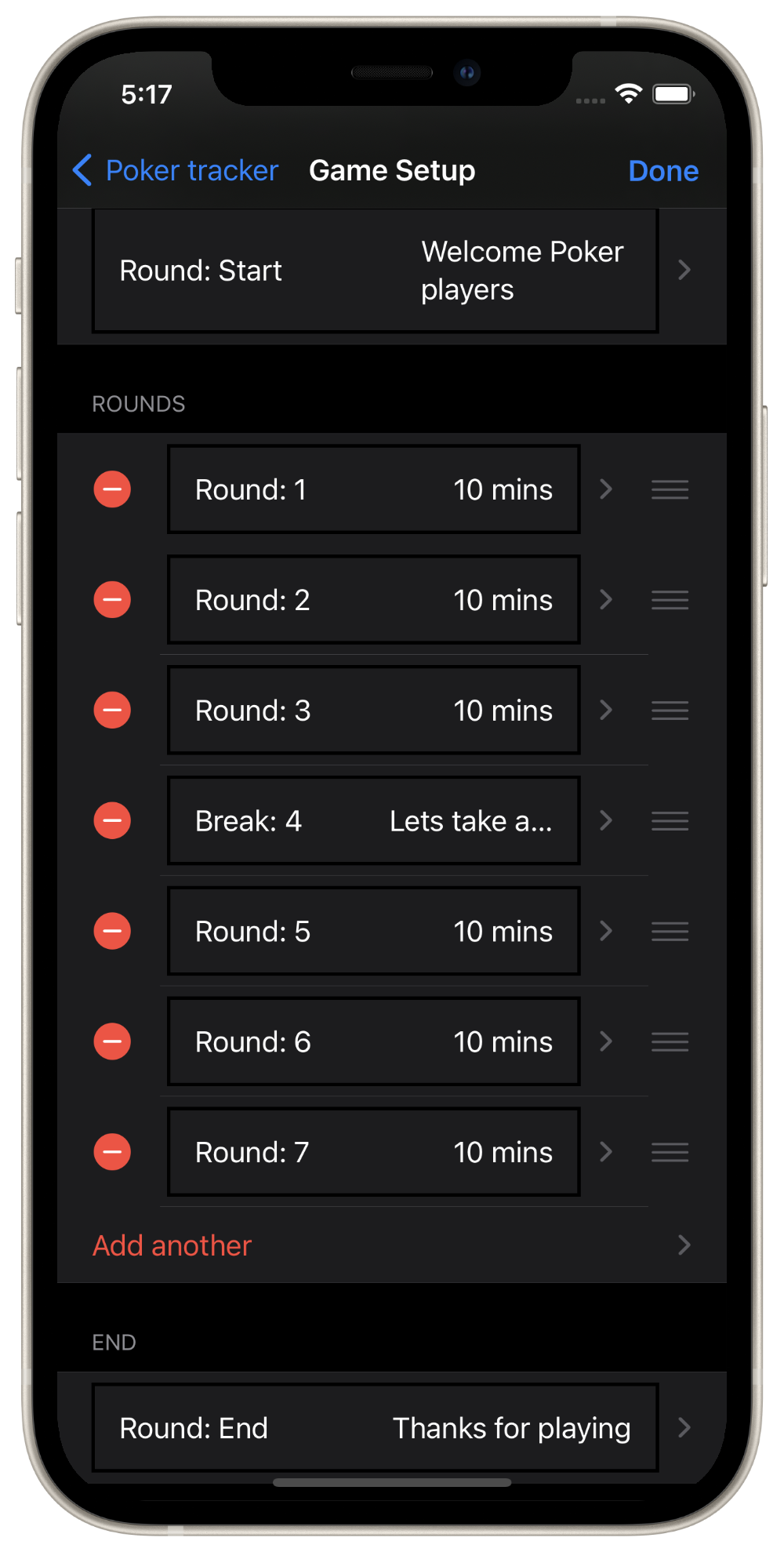Open the Round: End row
Screen dimensions: 784x1552
(x=375, y=1428)
